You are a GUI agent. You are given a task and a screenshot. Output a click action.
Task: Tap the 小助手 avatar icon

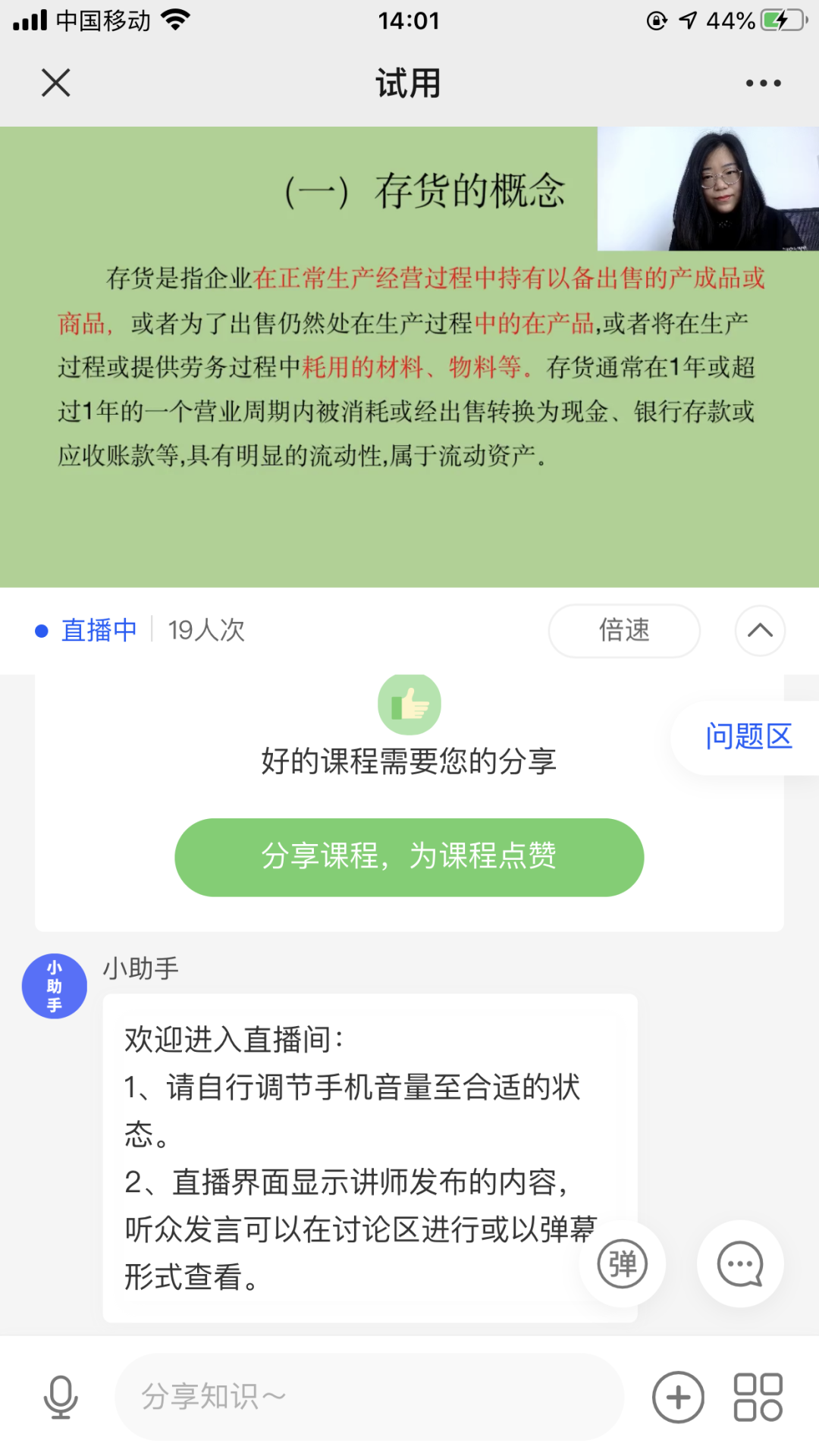[x=53, y=985]
